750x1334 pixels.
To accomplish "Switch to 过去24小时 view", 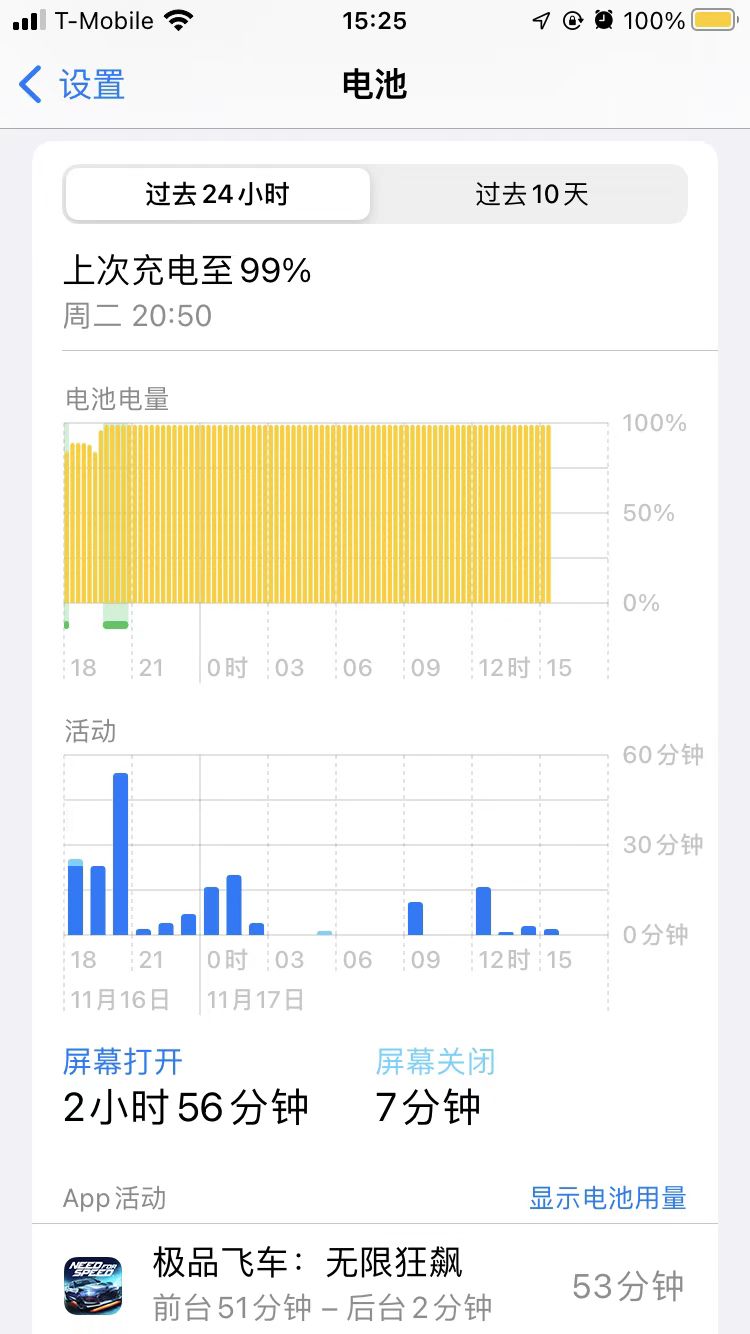I will (217, 194).
